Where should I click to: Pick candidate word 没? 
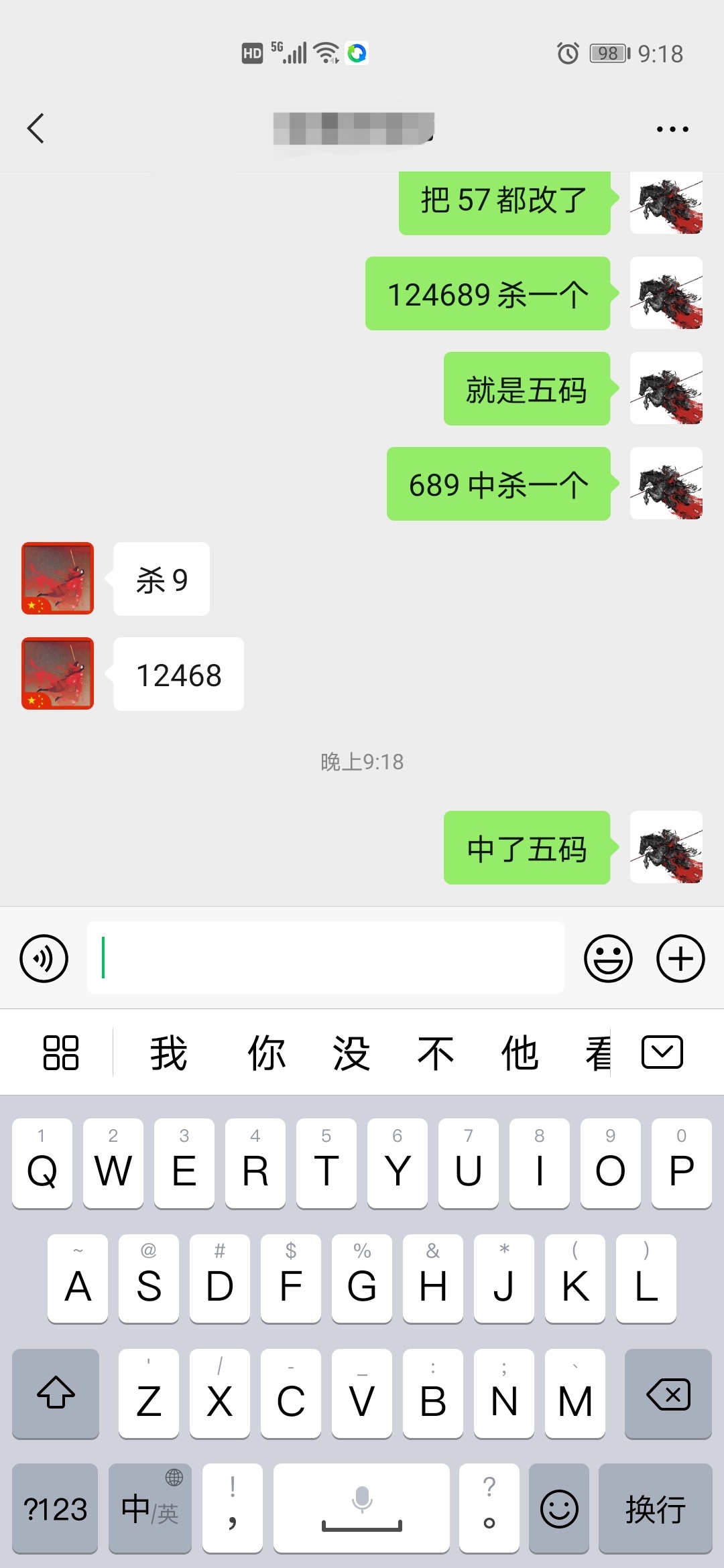click(x=351, y=1053)
